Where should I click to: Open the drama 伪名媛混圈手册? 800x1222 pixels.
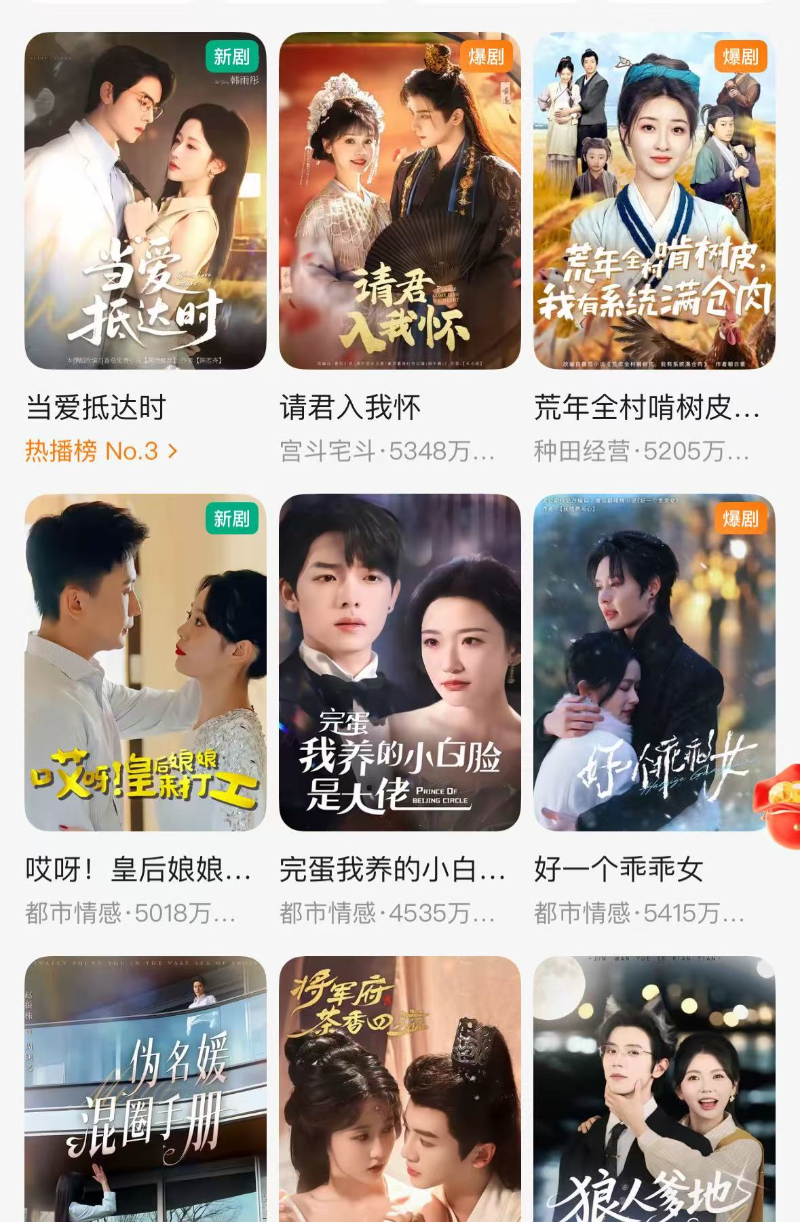click(145, 1090)
